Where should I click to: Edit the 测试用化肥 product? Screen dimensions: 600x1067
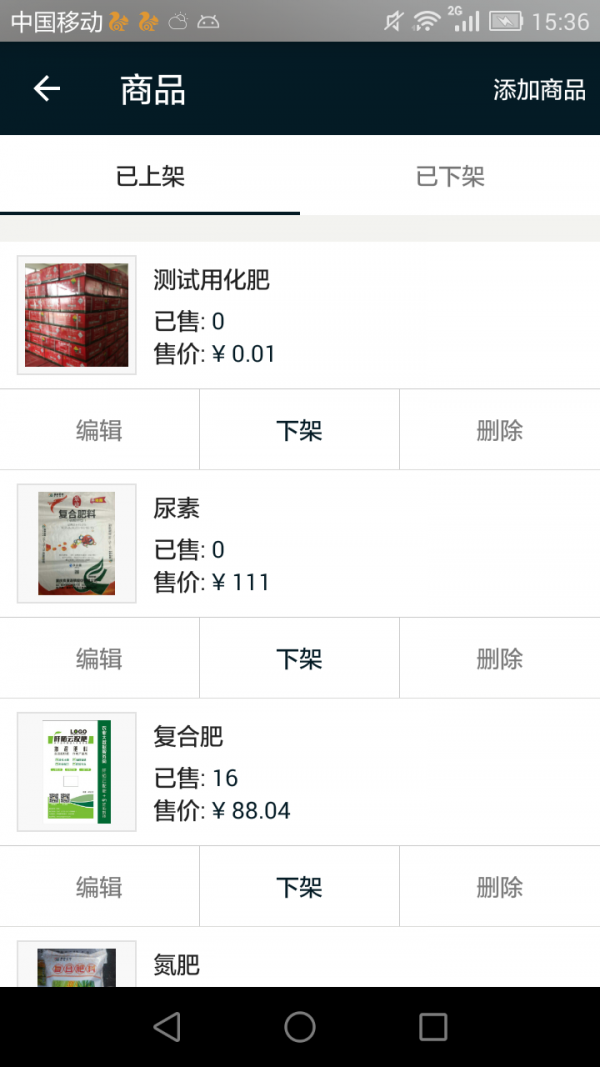(x=99, y=430)
